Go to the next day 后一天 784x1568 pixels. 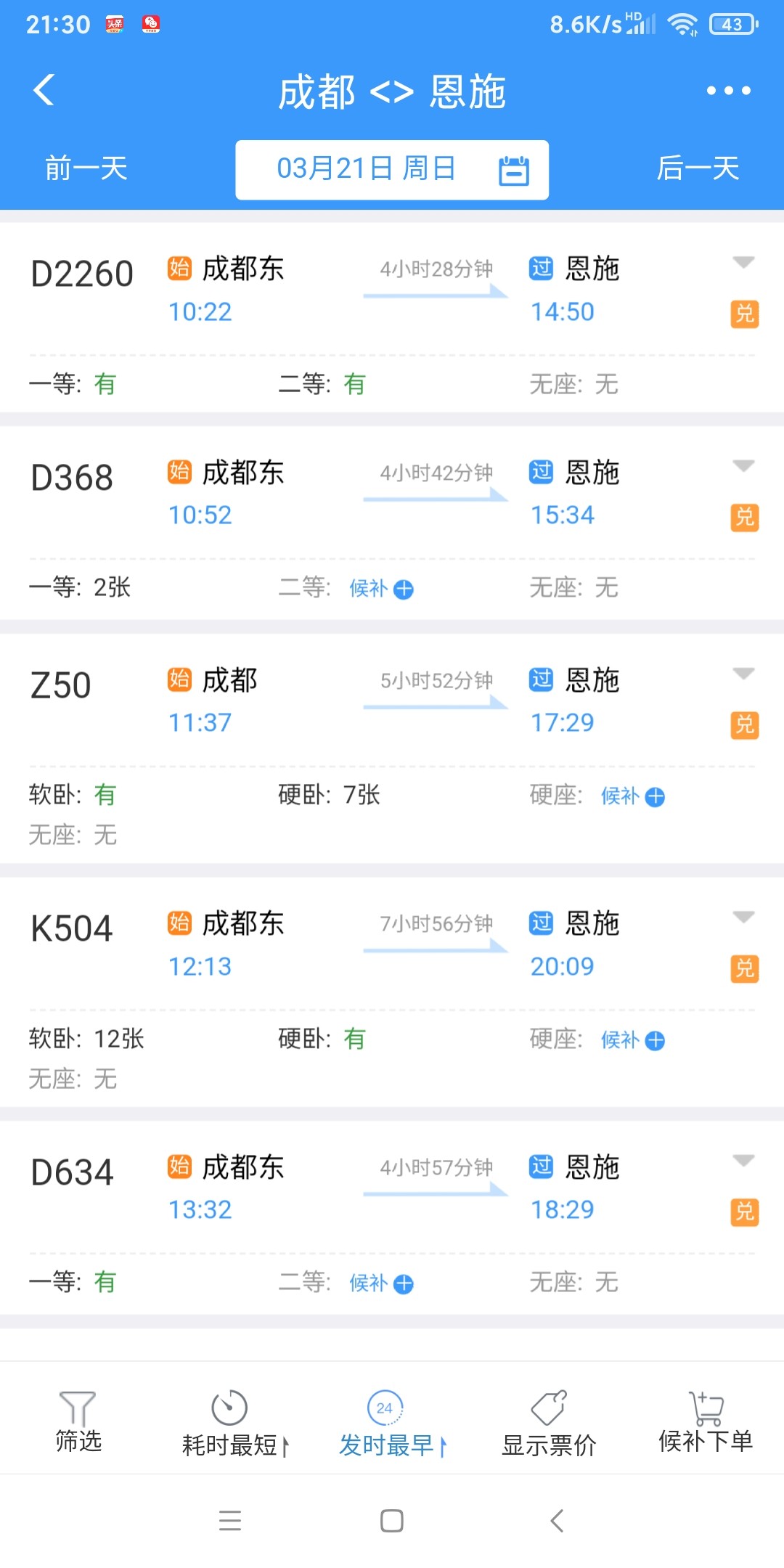(698, 169)
